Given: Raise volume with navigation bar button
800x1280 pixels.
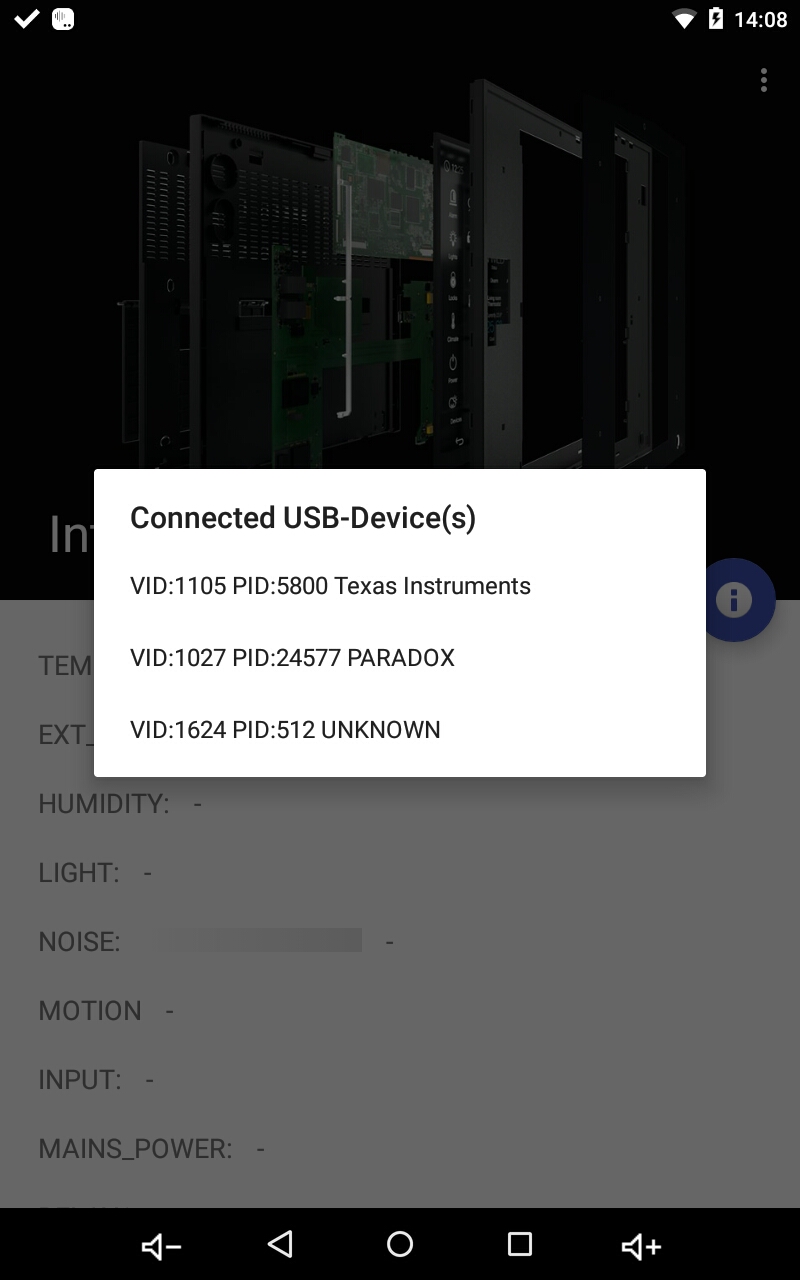Looking at the screenshot, I should click(641, 1245).
